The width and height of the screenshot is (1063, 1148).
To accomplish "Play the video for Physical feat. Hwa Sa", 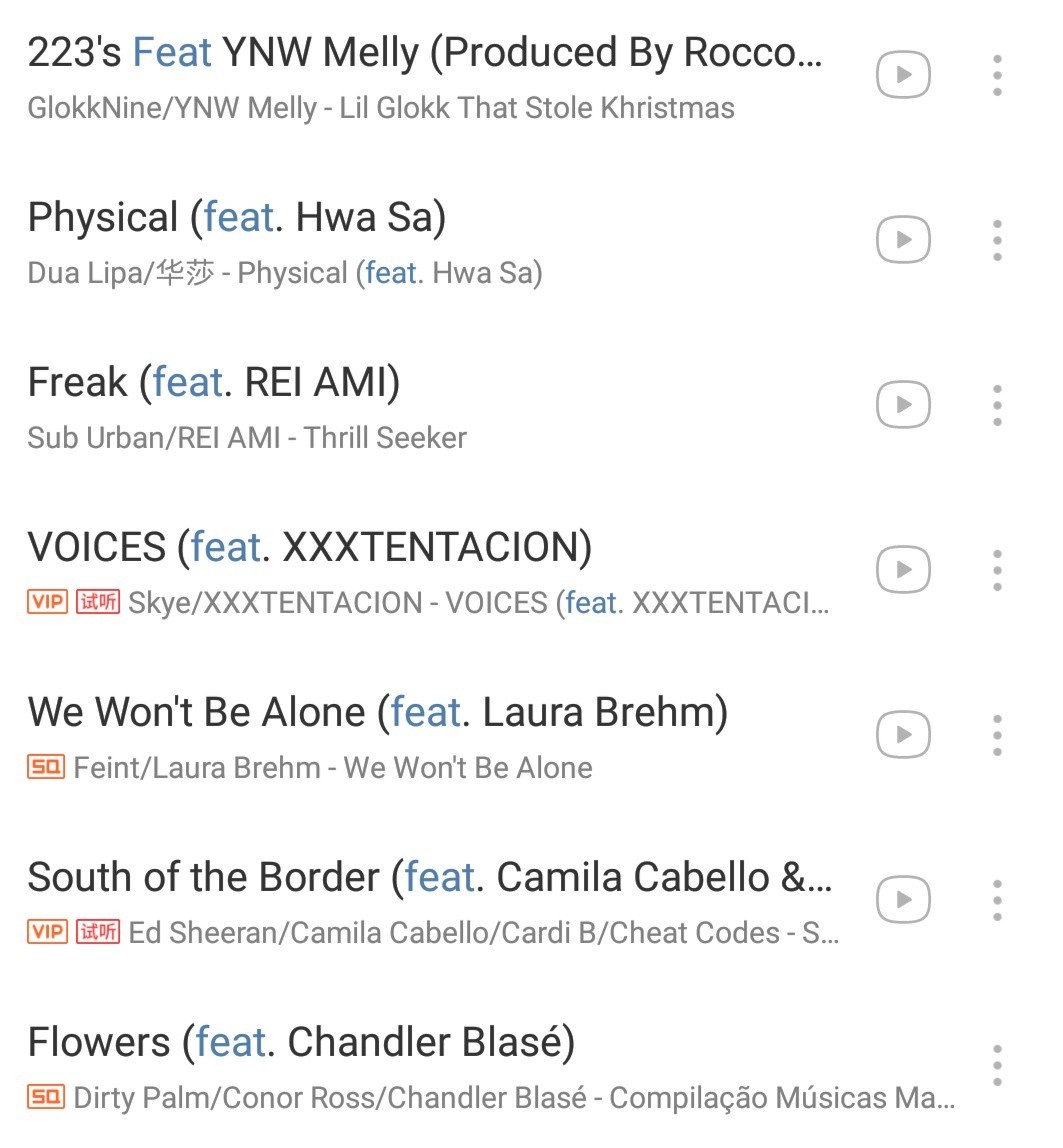I will pos(903,240).
